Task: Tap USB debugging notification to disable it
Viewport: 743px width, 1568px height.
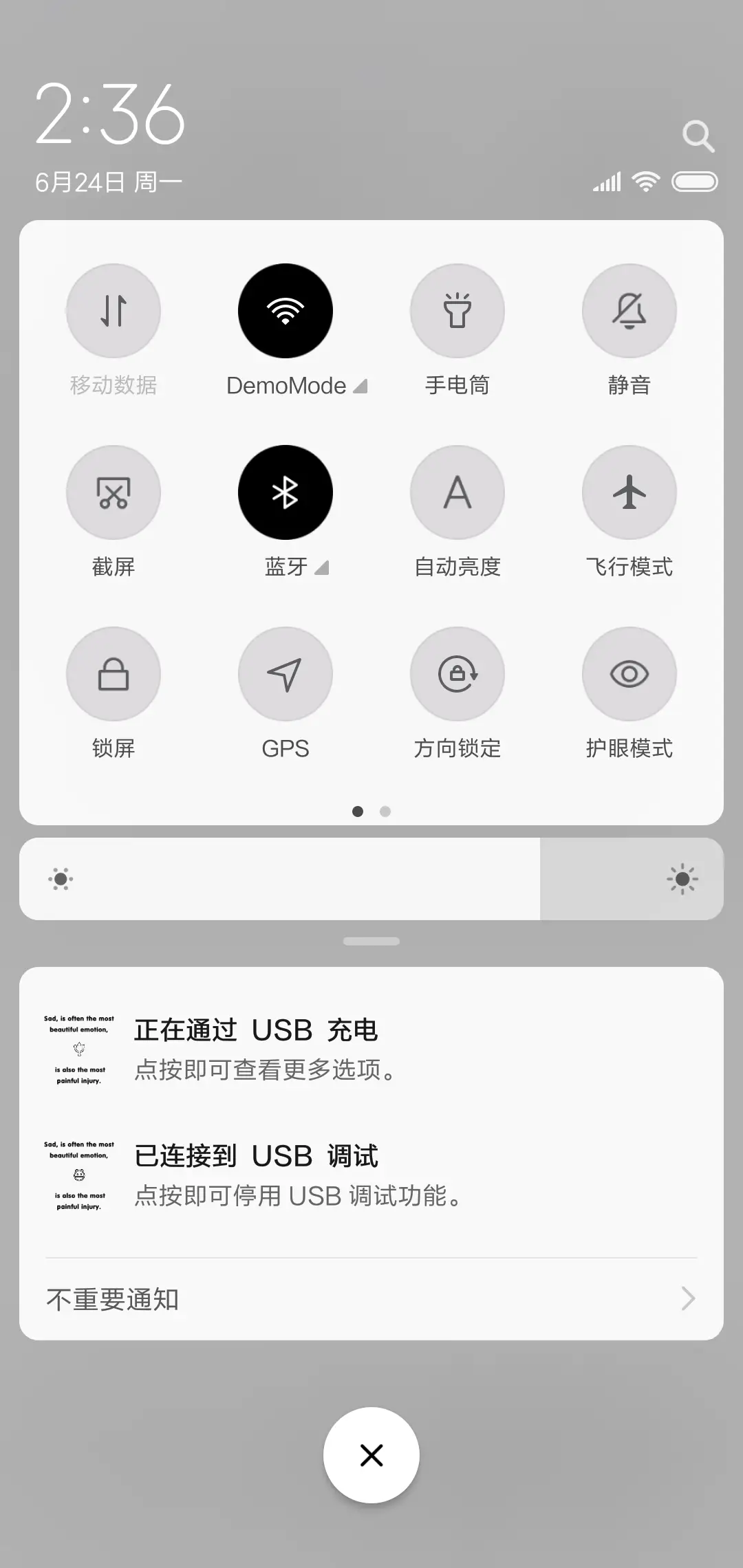Action: [371, 1175]
